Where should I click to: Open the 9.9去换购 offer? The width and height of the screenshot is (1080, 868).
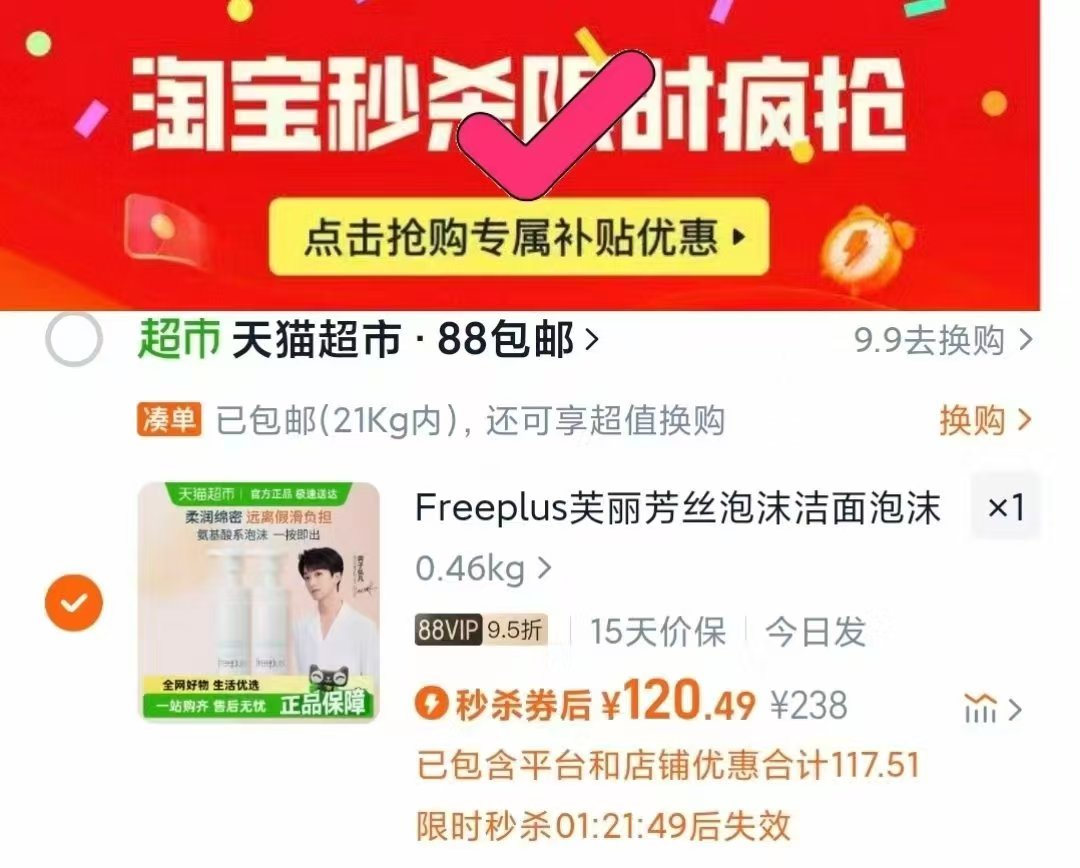(942, 341)
